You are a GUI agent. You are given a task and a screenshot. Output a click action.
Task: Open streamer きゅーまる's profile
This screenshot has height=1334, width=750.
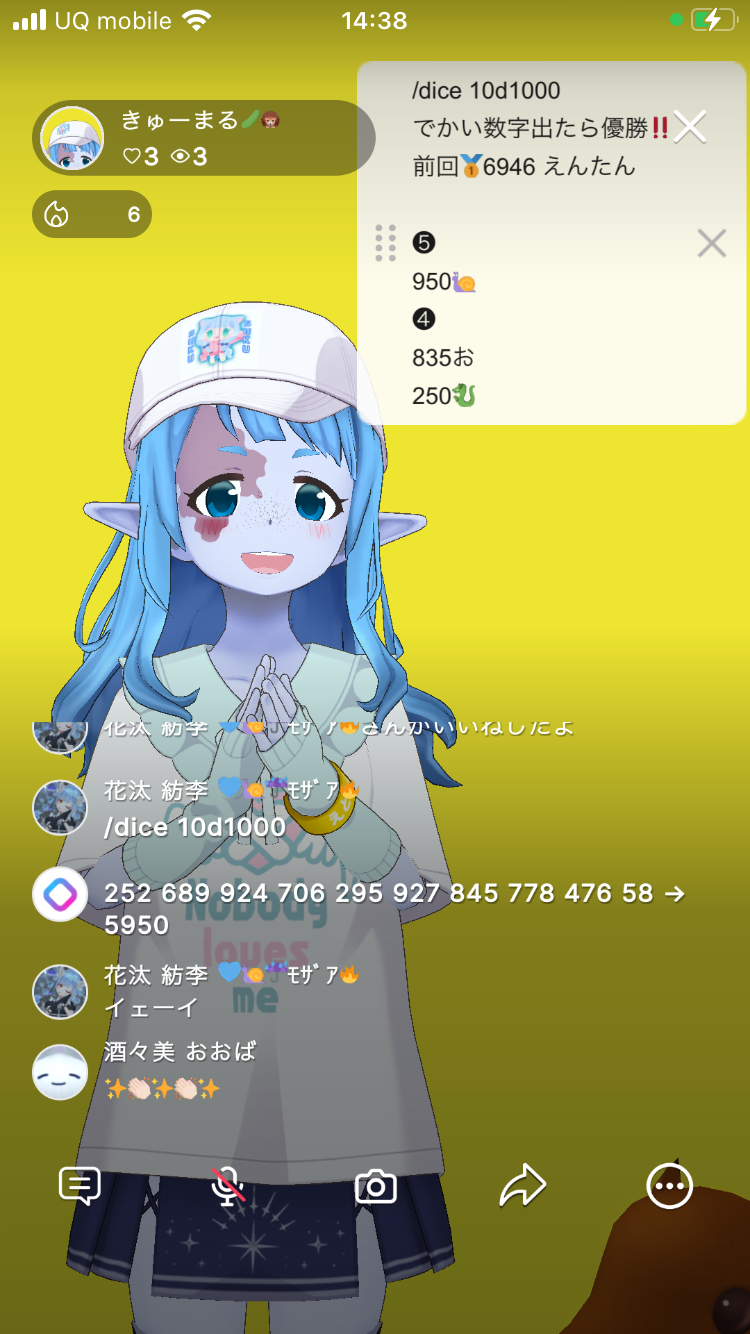pyautogui.click(x=72, y=138)
